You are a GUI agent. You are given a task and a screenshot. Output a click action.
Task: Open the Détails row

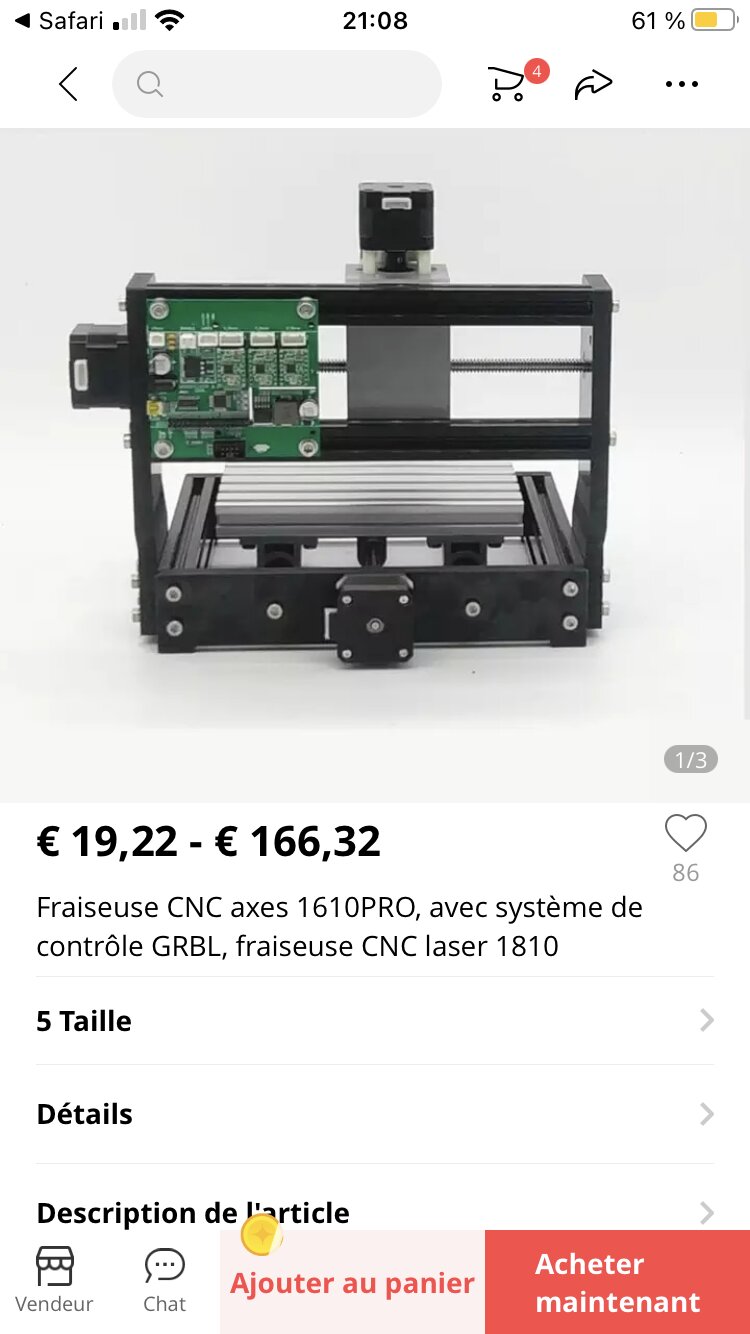pos(375,1114)
